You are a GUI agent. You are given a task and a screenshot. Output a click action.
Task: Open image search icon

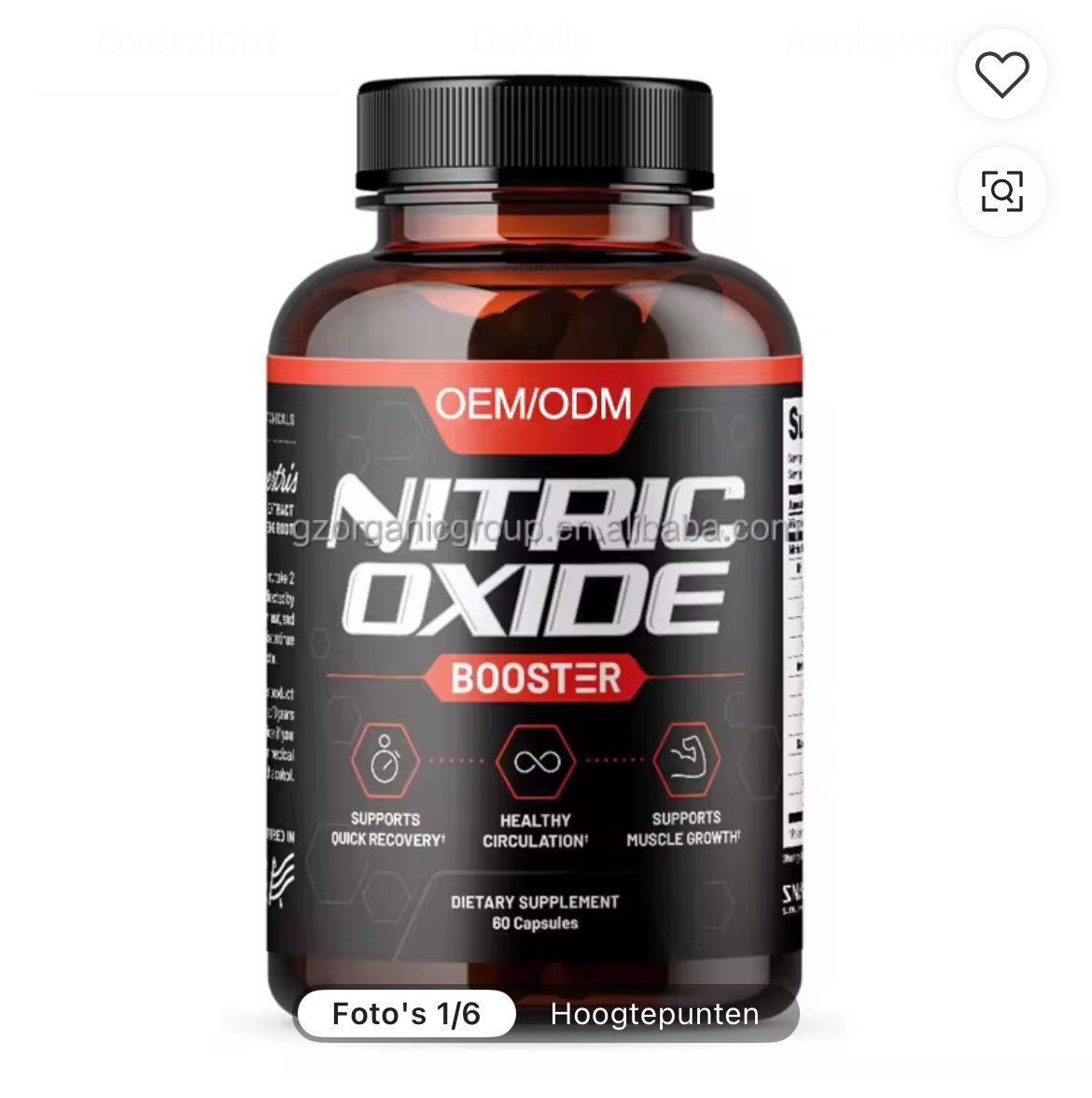1001,191
